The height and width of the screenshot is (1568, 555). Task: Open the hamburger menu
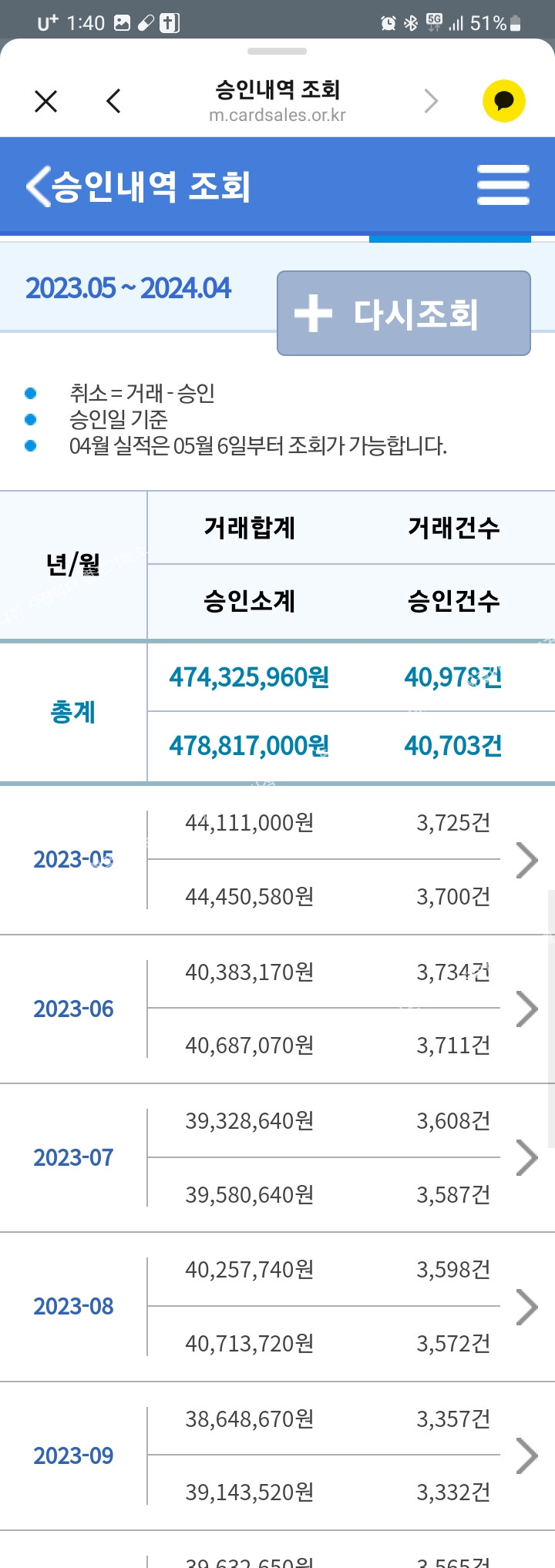click(503, 185)
